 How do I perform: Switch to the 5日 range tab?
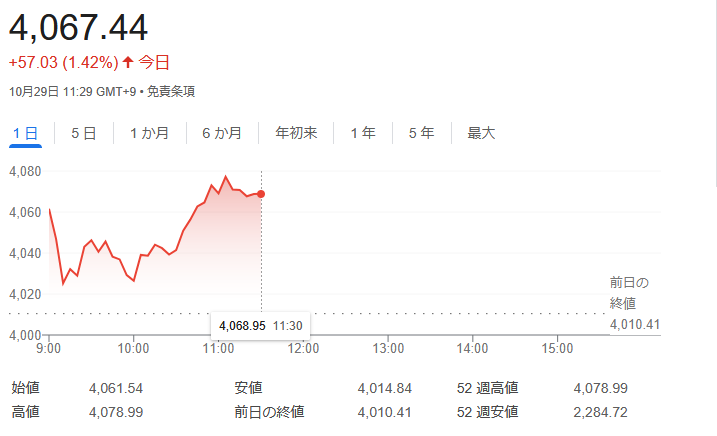click(83, 133)
